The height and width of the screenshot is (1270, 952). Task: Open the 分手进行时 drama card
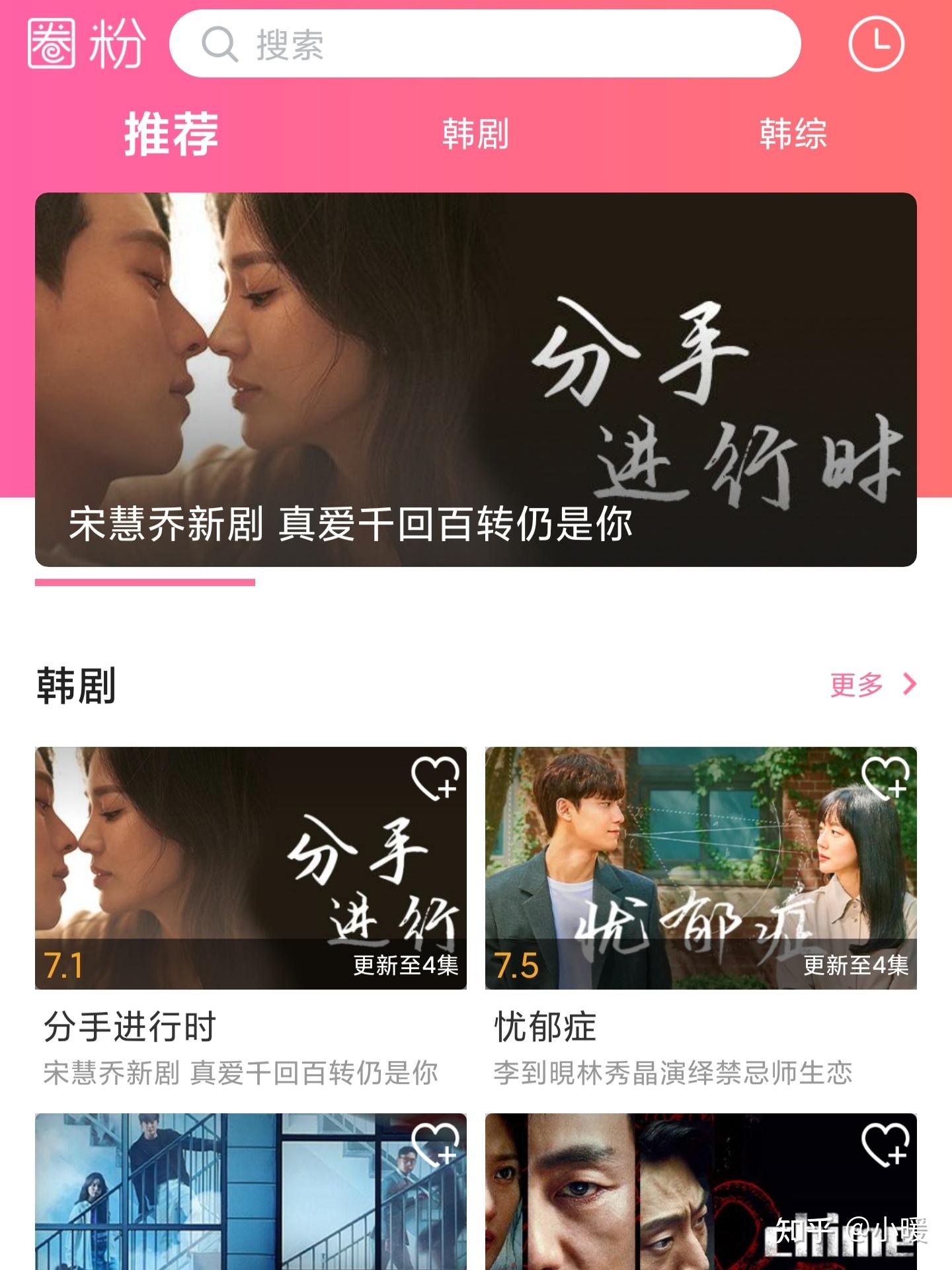click(251, 868)
